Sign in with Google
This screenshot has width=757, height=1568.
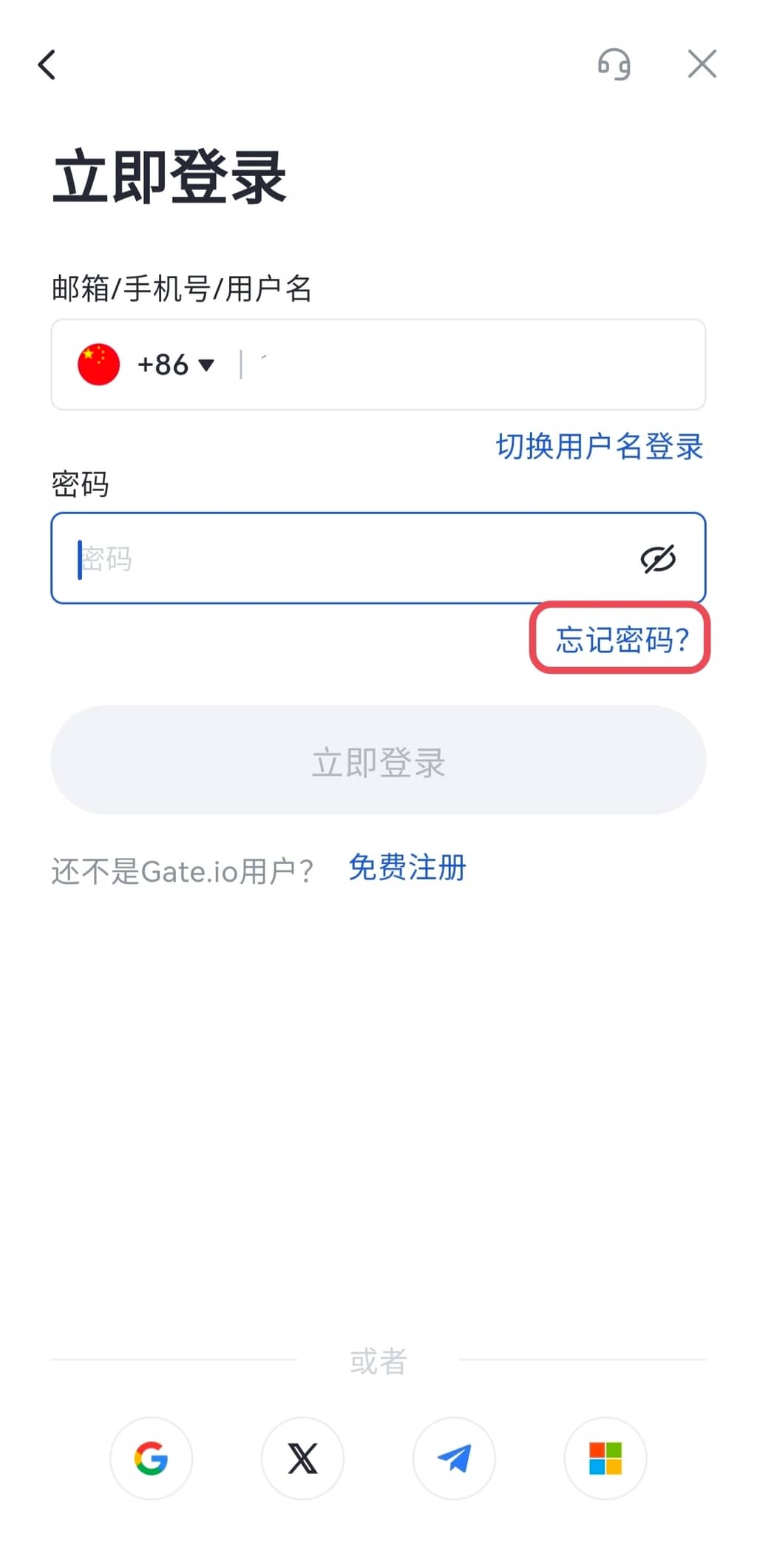click(x=152, y=1459)
